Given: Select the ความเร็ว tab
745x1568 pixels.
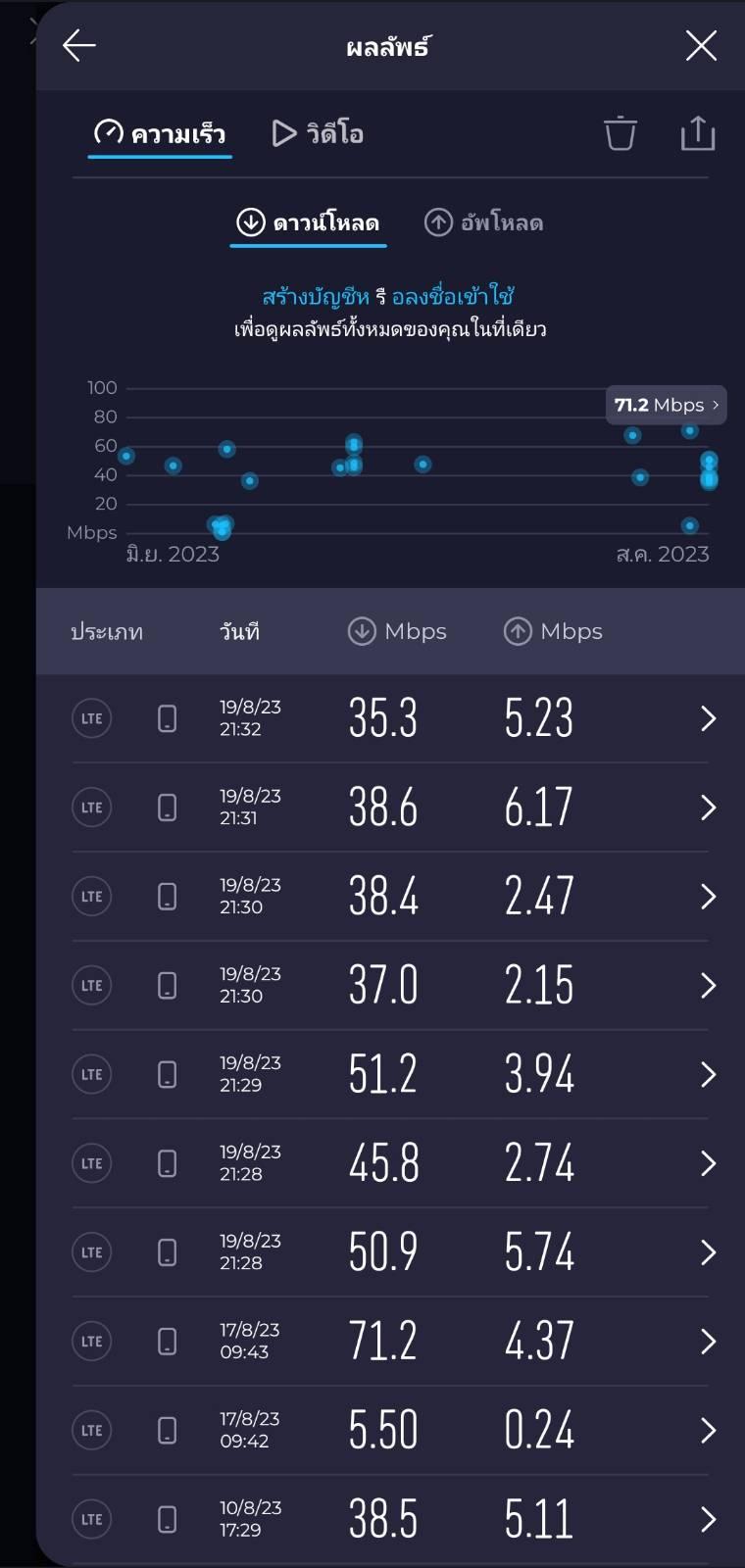Looking at the screenshot, I should click(160, 133).
